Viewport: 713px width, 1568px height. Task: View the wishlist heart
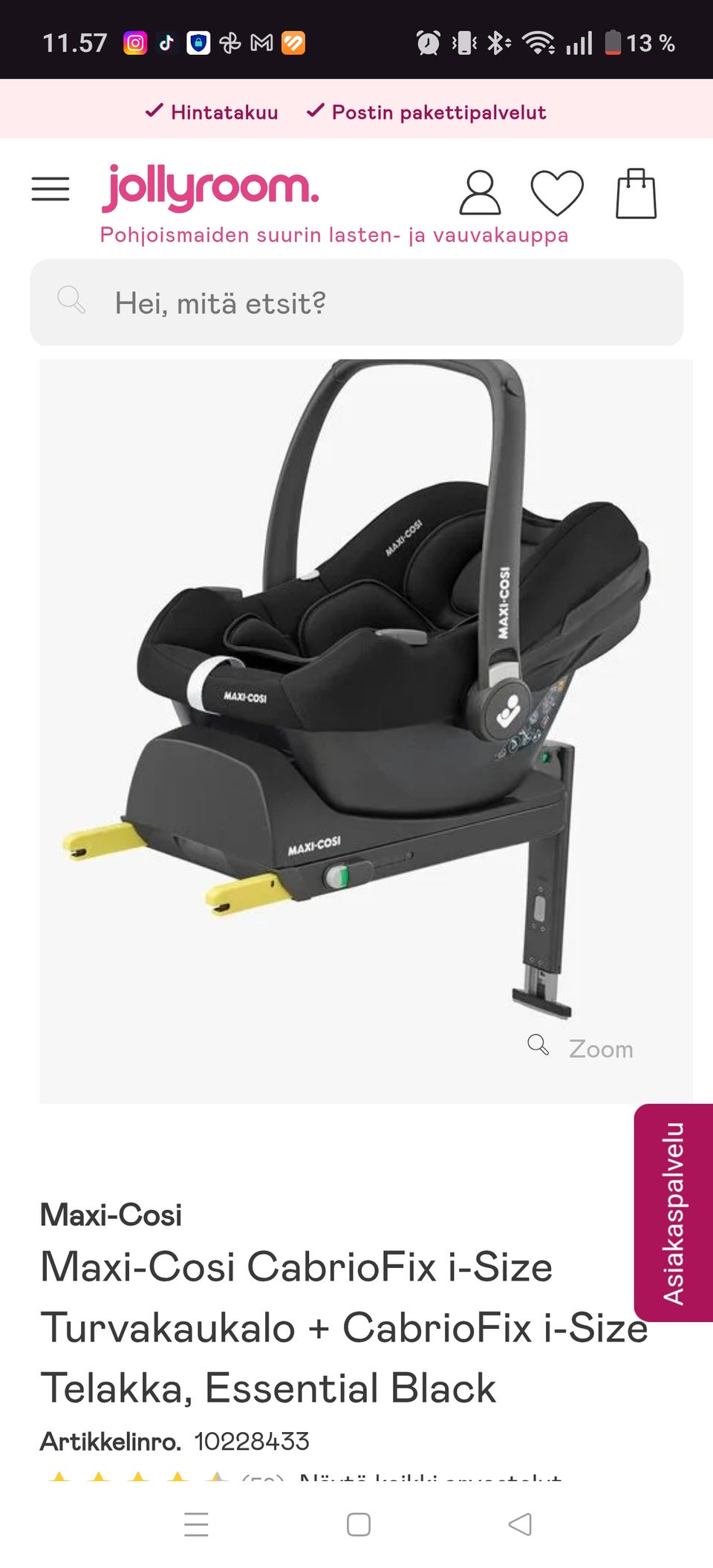(557, 193)
